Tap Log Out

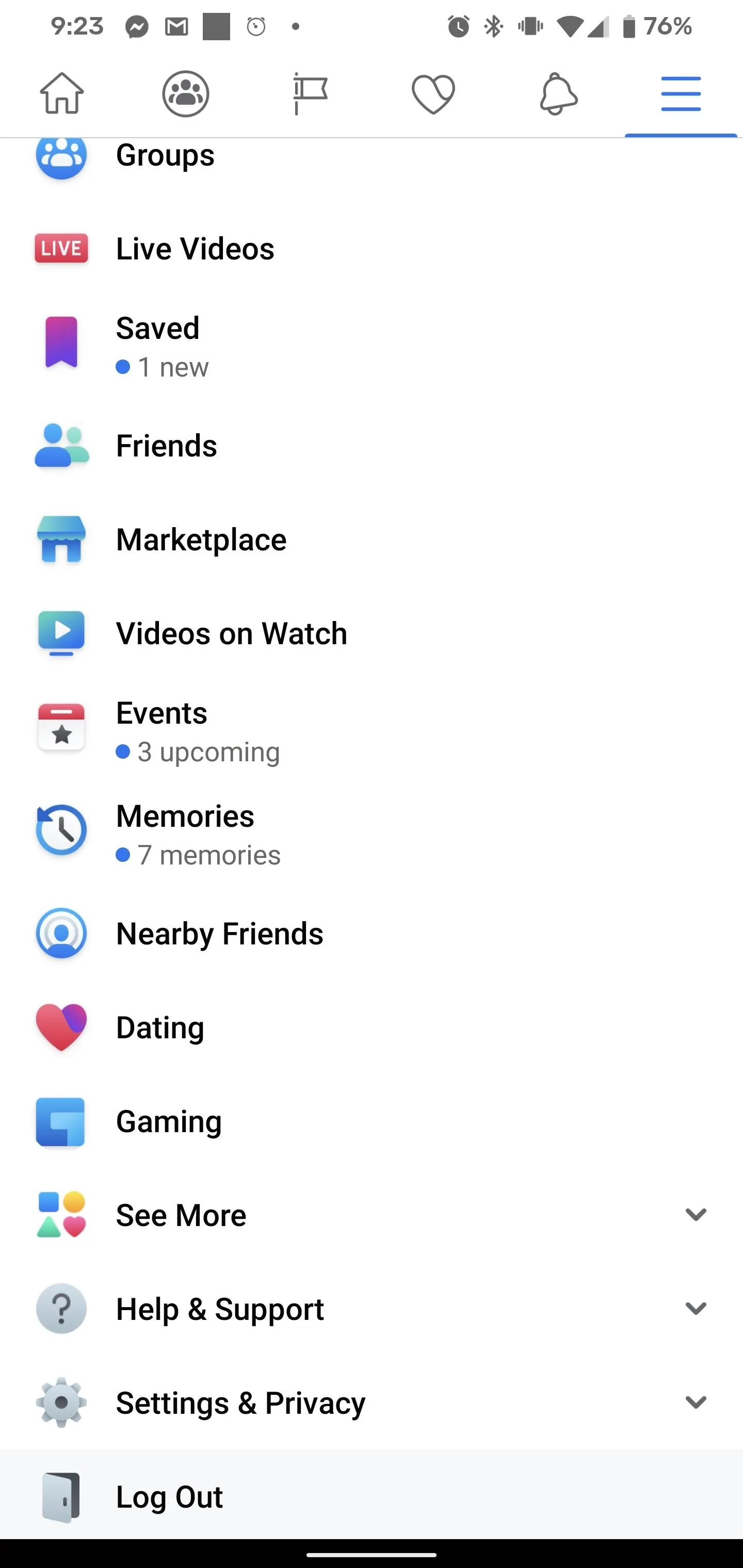[x=372, y=1496]
